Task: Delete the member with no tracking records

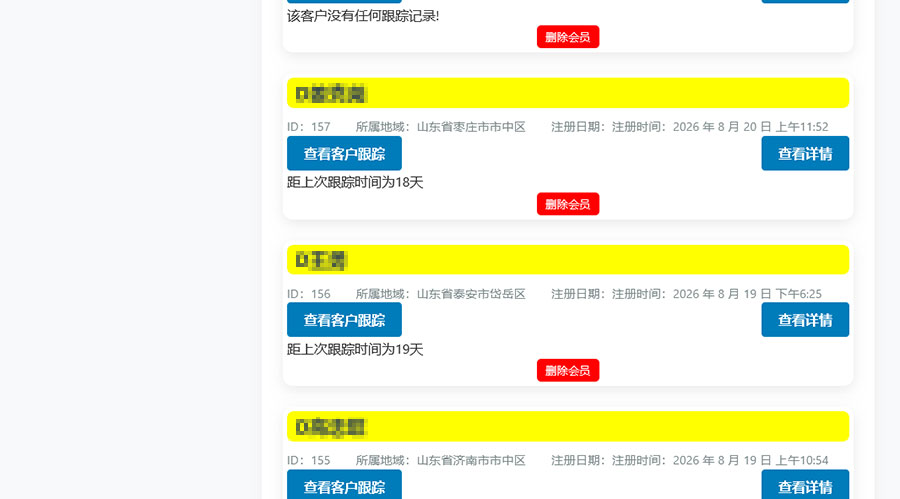Action: [x=568, y=37]
